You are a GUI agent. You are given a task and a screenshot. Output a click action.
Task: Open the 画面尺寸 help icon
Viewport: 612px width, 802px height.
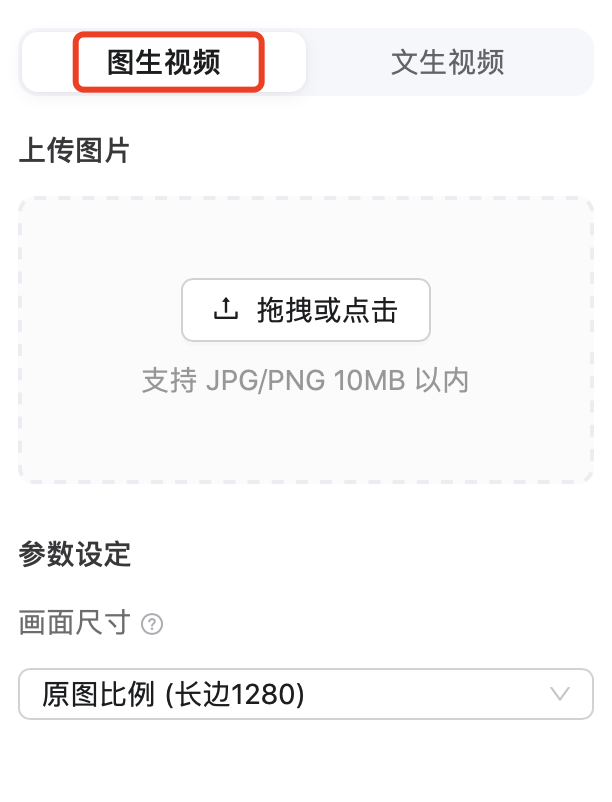tap(152, 624)
